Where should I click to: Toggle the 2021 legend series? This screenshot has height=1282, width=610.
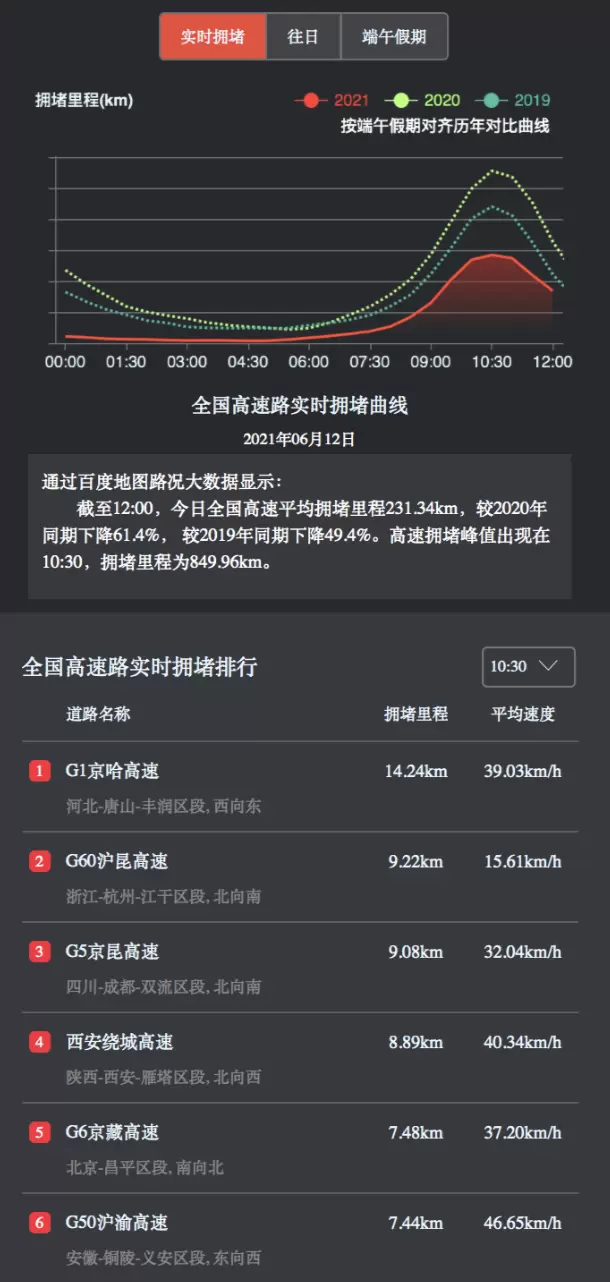[334, 100]
